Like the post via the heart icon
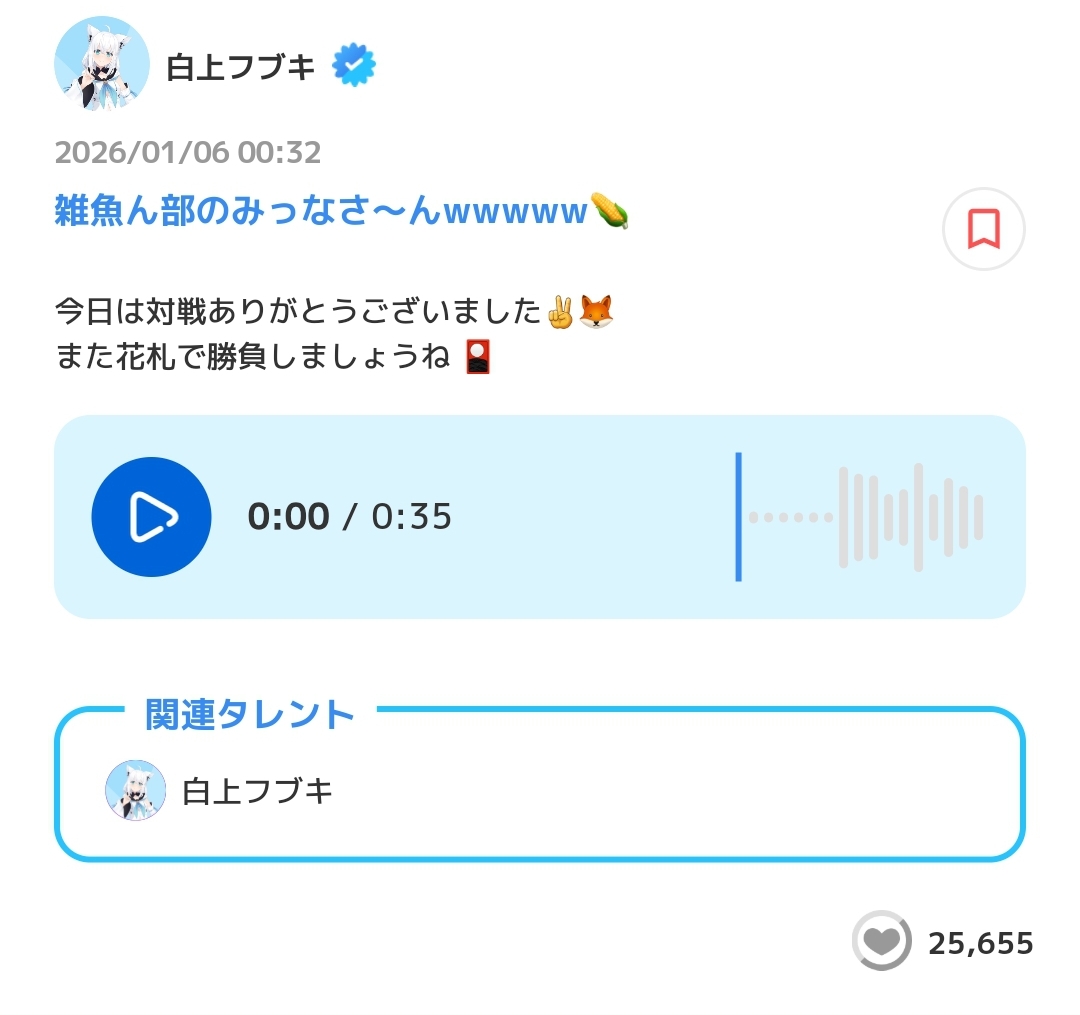The image size is (1080, 1015). (881, 941)
